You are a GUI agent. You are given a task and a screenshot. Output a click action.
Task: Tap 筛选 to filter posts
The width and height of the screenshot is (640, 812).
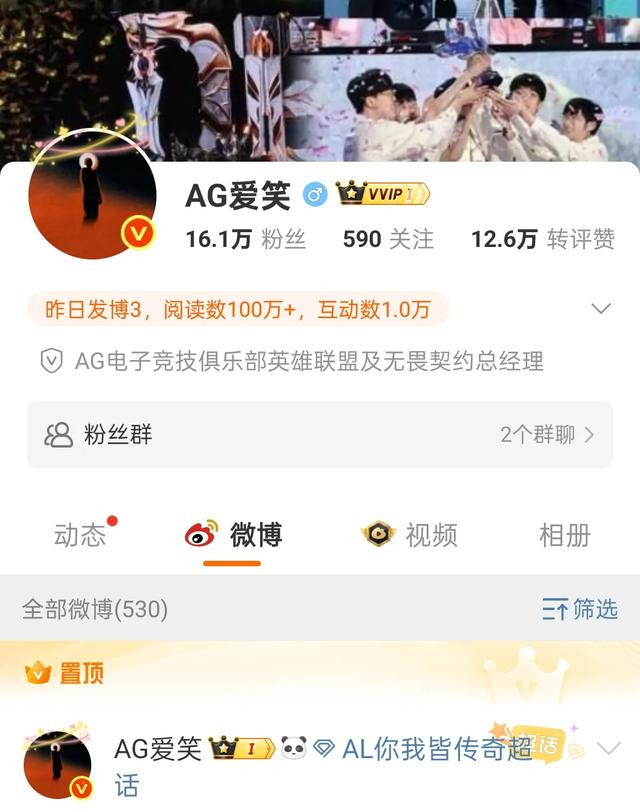tap(580, 609)
